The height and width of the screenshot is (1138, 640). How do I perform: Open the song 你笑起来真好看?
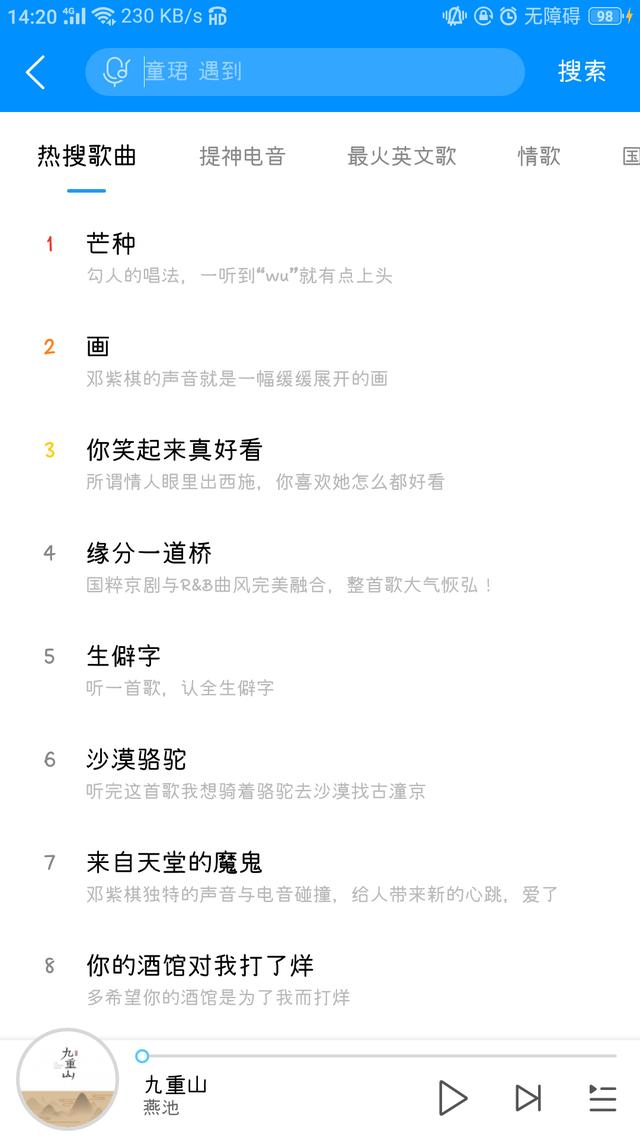coord(240,464)
